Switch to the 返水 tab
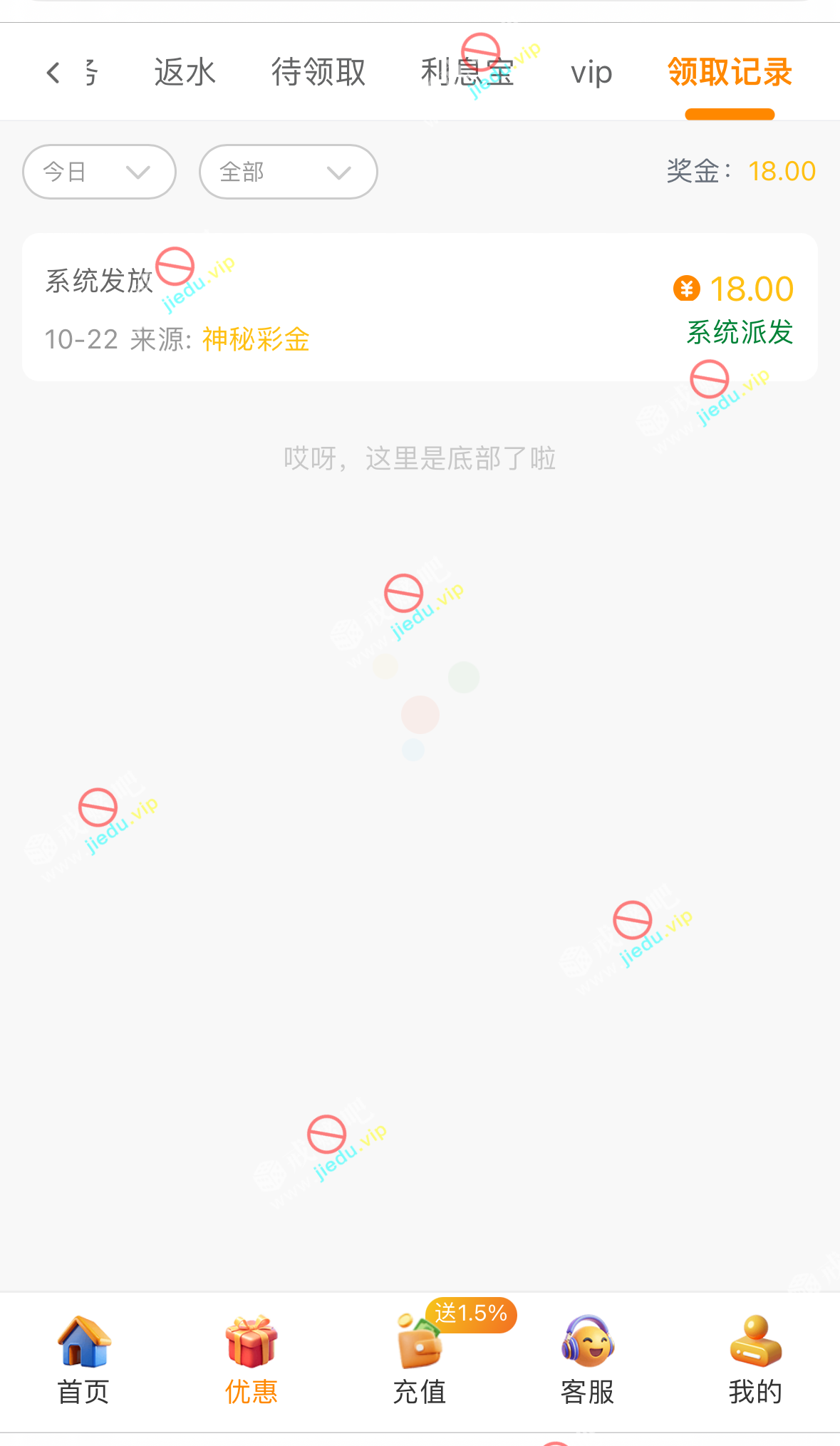The height and width of the screenshot is (1446, 840). click(x=185, y=73)
